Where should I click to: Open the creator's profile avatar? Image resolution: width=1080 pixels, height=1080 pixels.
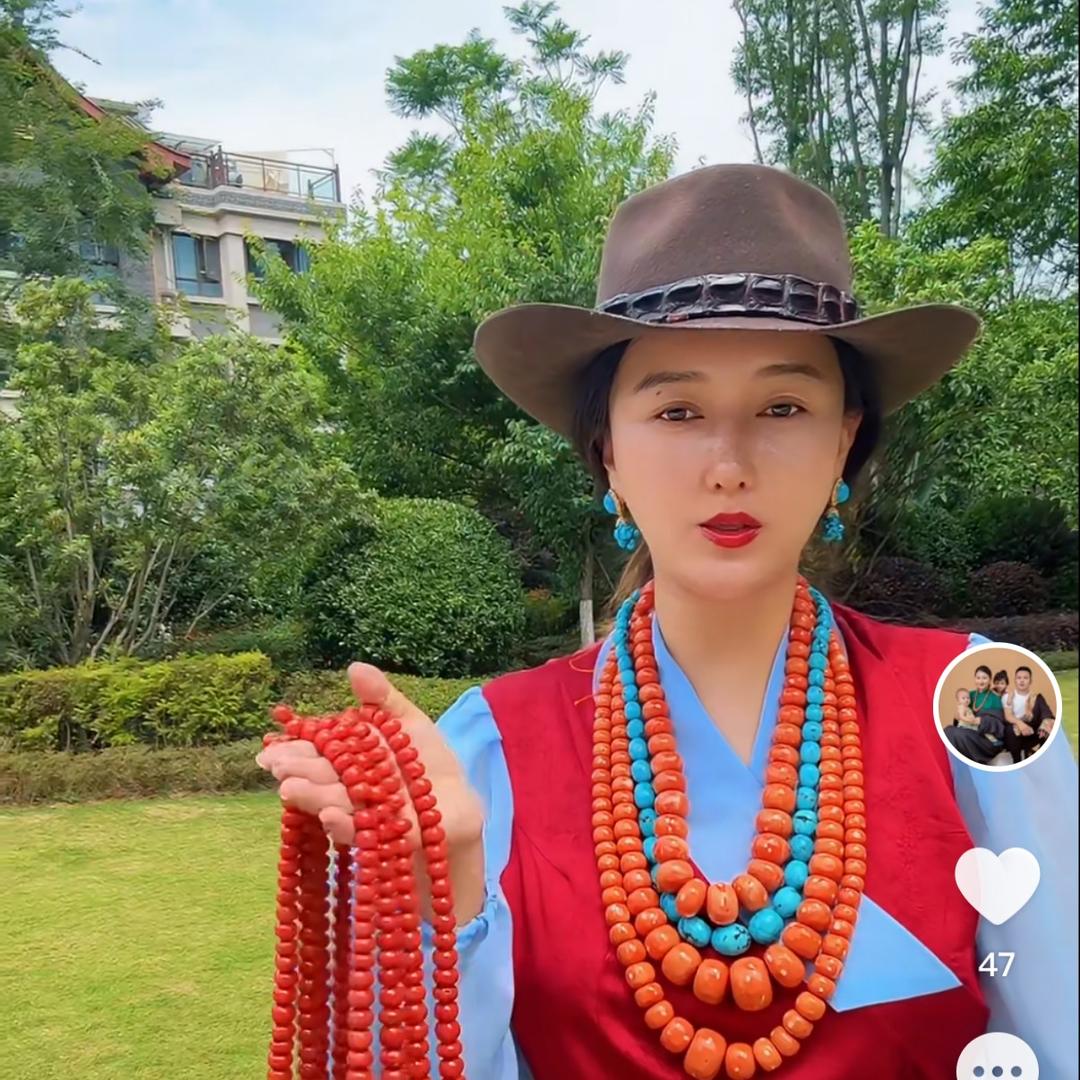(x=997, y=707)
